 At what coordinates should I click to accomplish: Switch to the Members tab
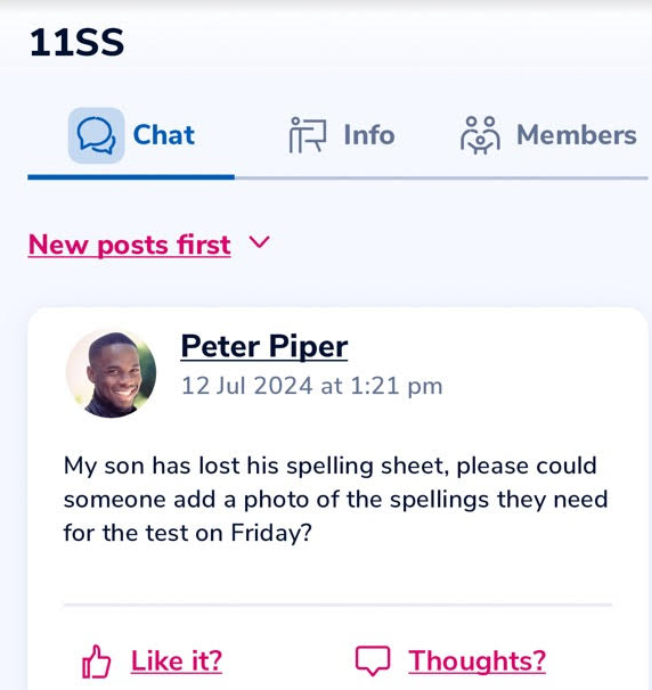(x=548, y=136)
